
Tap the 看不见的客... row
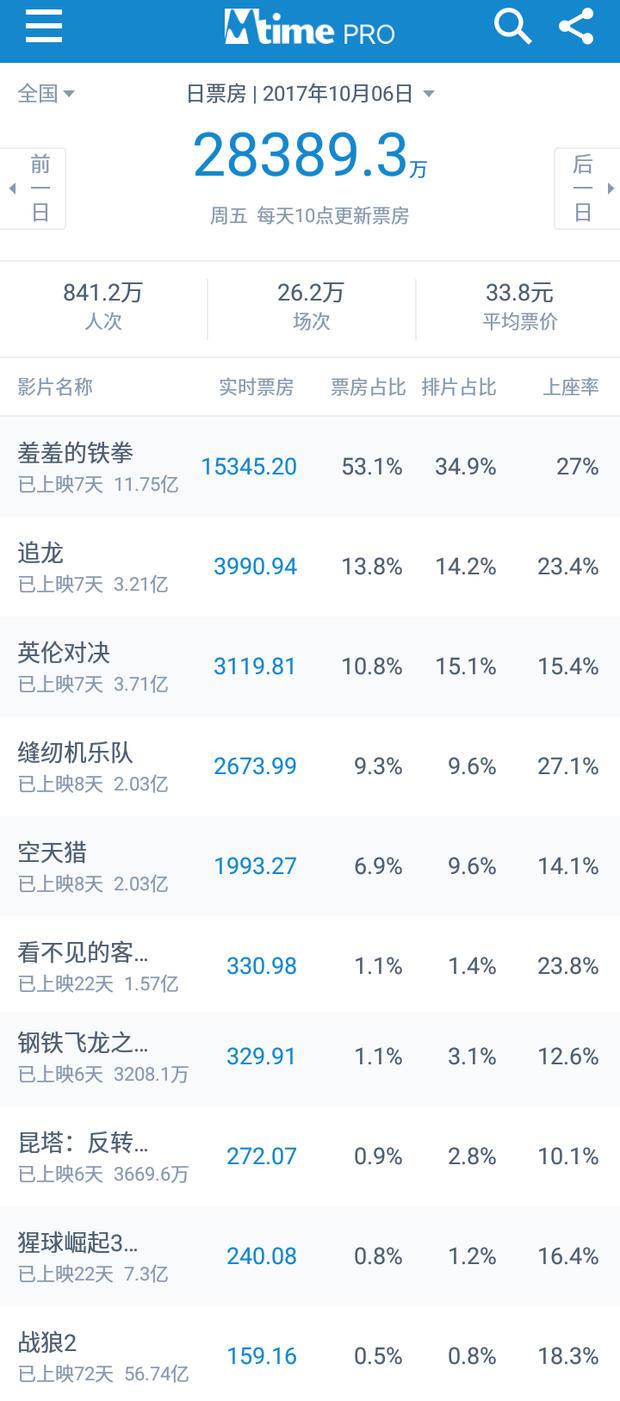(310, 966)
